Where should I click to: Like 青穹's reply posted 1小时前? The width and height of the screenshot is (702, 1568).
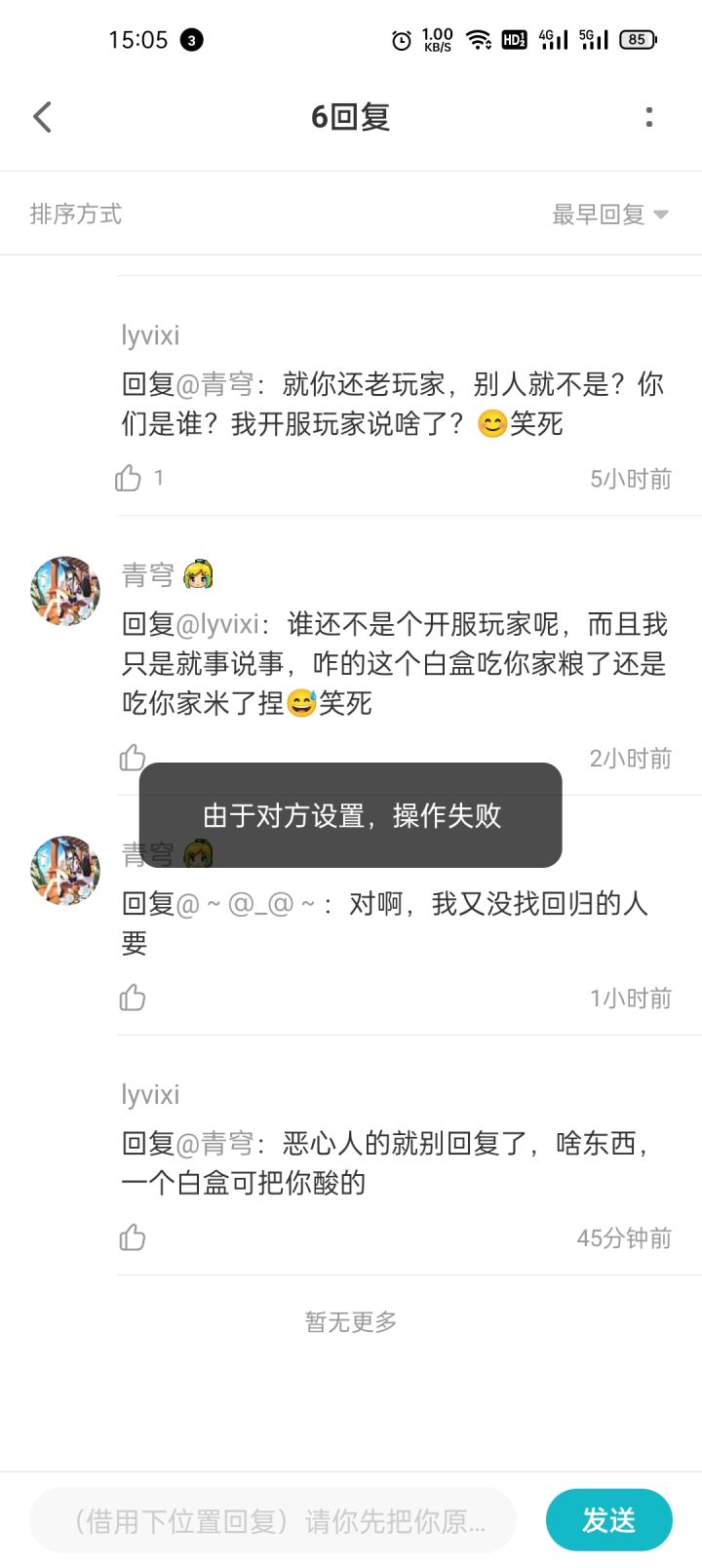click(x=133, y=998)
